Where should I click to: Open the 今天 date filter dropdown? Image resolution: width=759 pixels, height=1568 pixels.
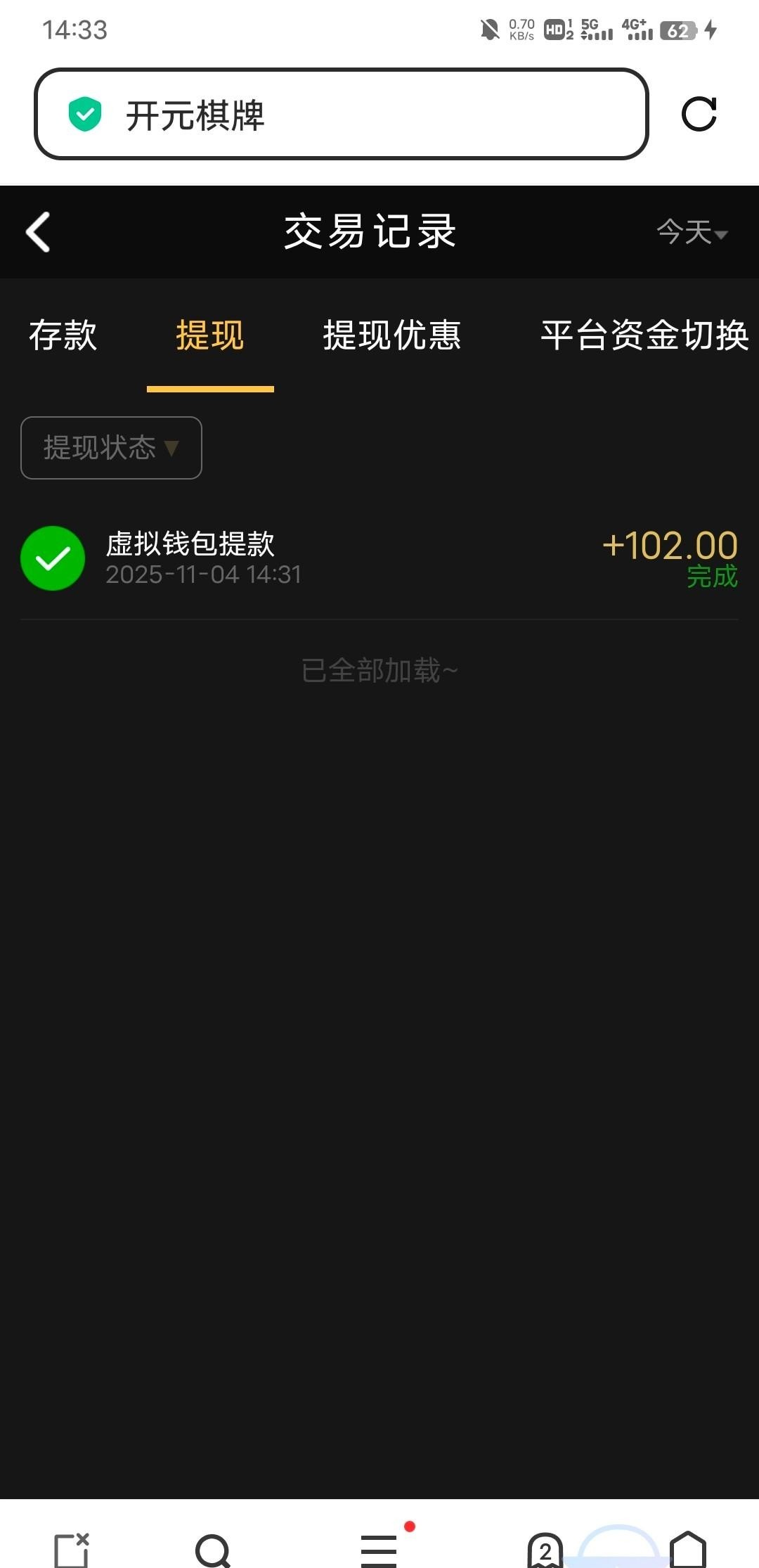click(692, 232)
